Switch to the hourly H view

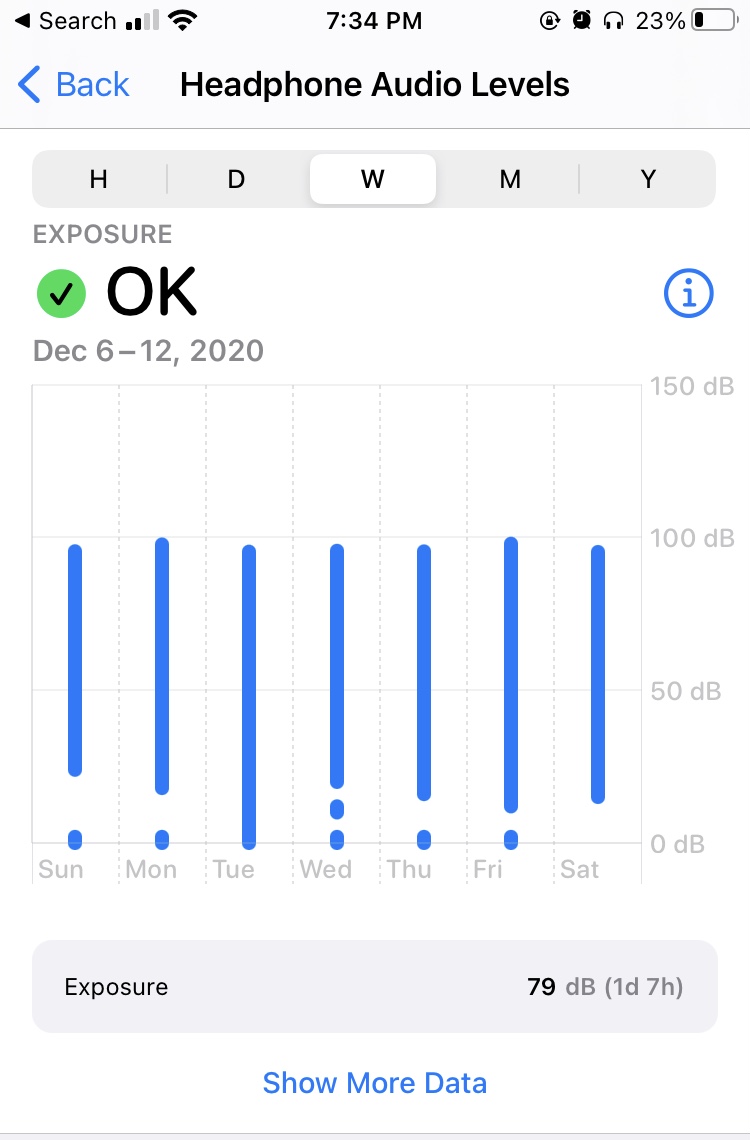[x=99, y=179]
